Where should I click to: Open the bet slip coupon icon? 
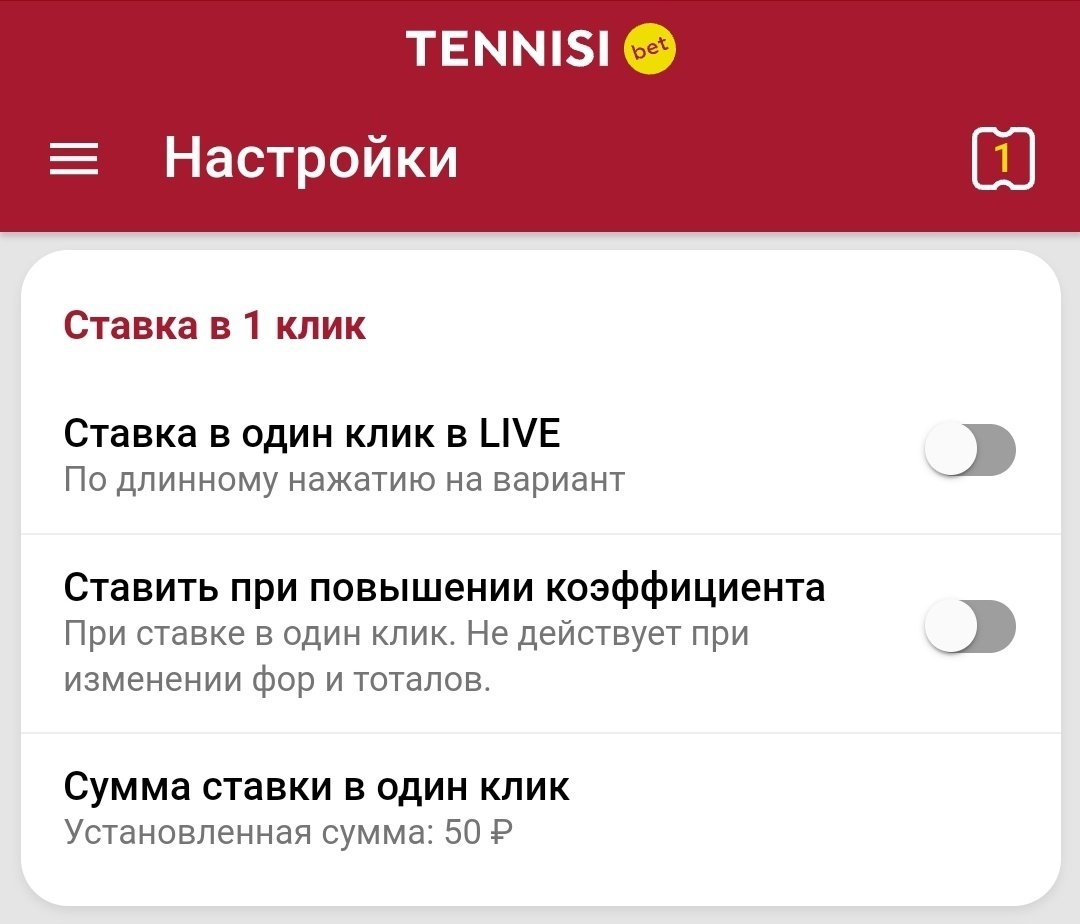tap(1003, 160)
